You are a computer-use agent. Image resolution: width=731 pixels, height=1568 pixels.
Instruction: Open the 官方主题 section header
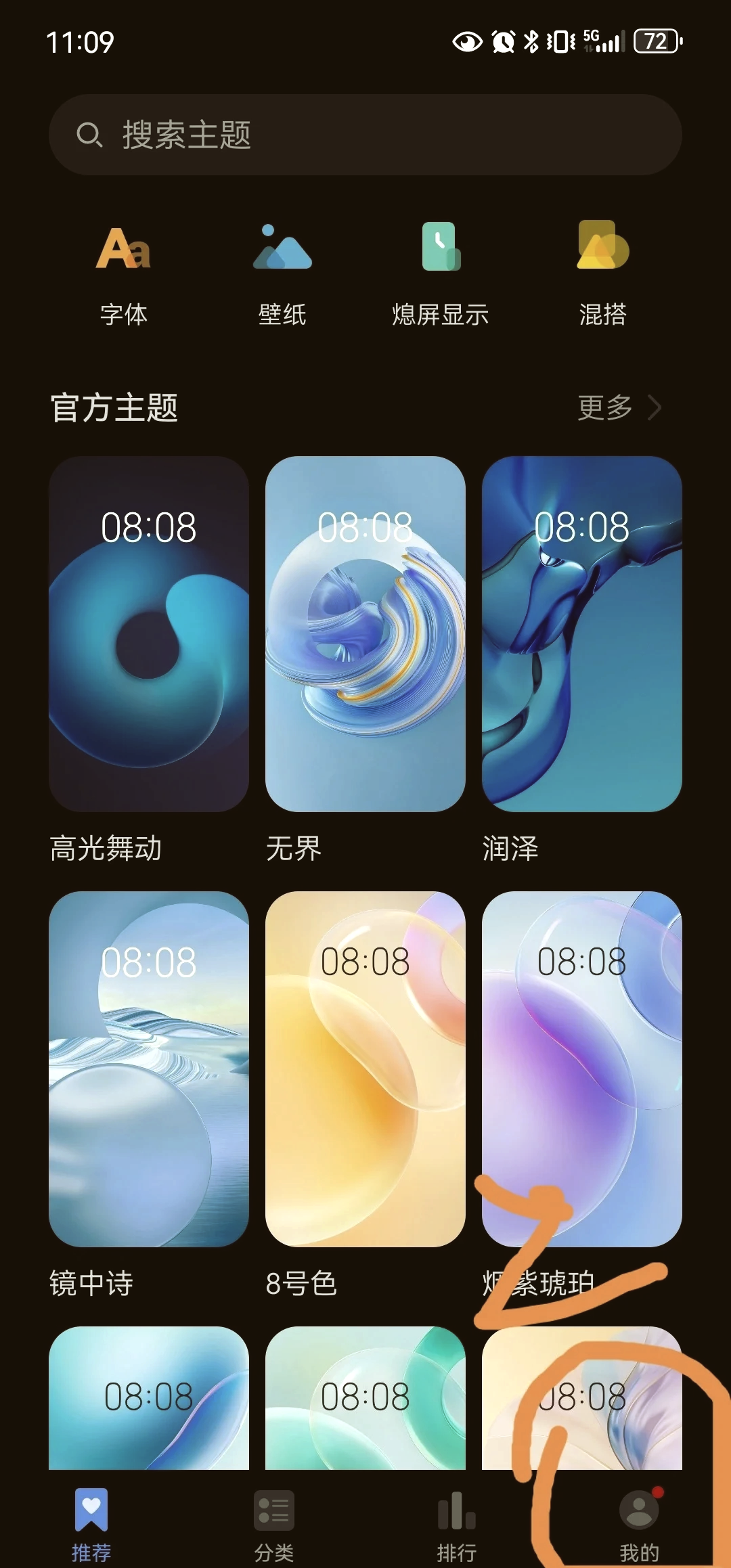[x=114, y=407]
